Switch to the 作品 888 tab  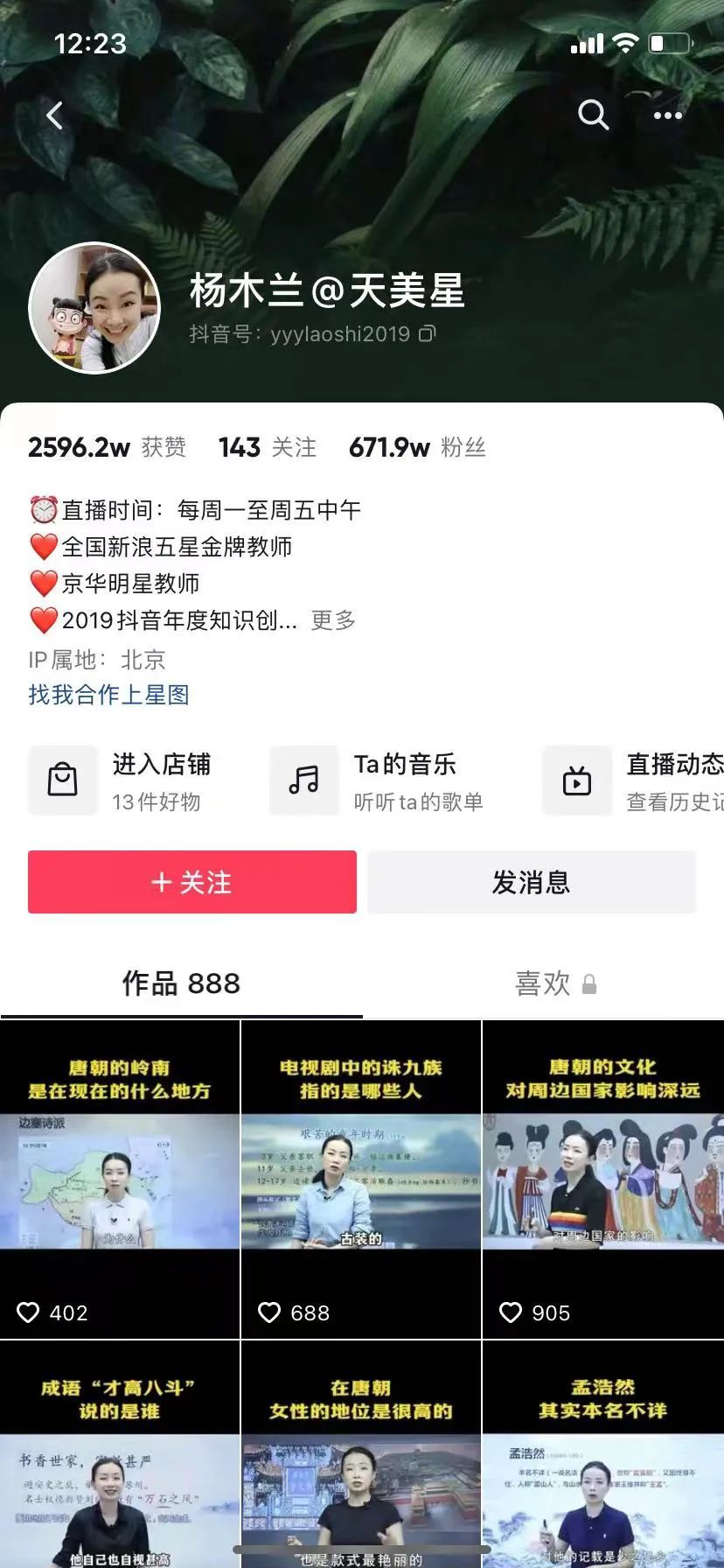(181, 983)
